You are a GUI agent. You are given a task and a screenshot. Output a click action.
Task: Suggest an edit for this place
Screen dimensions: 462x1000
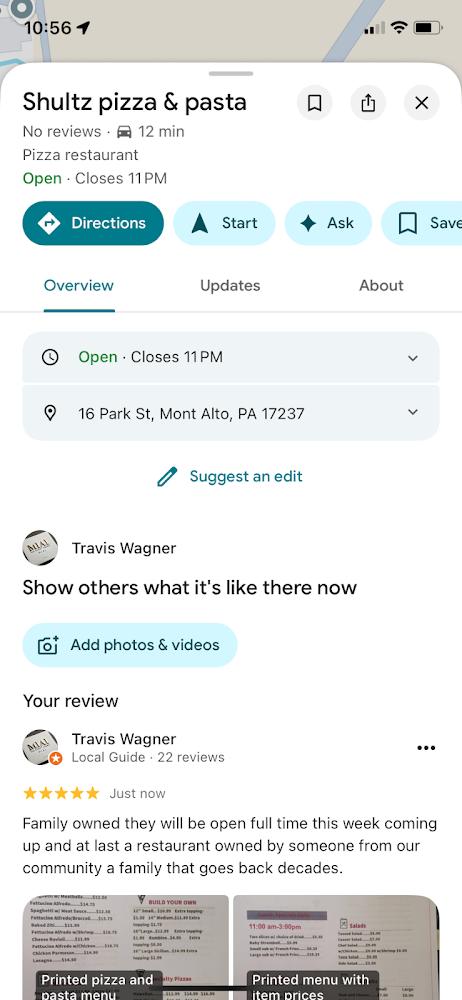(x=230, y=476)
